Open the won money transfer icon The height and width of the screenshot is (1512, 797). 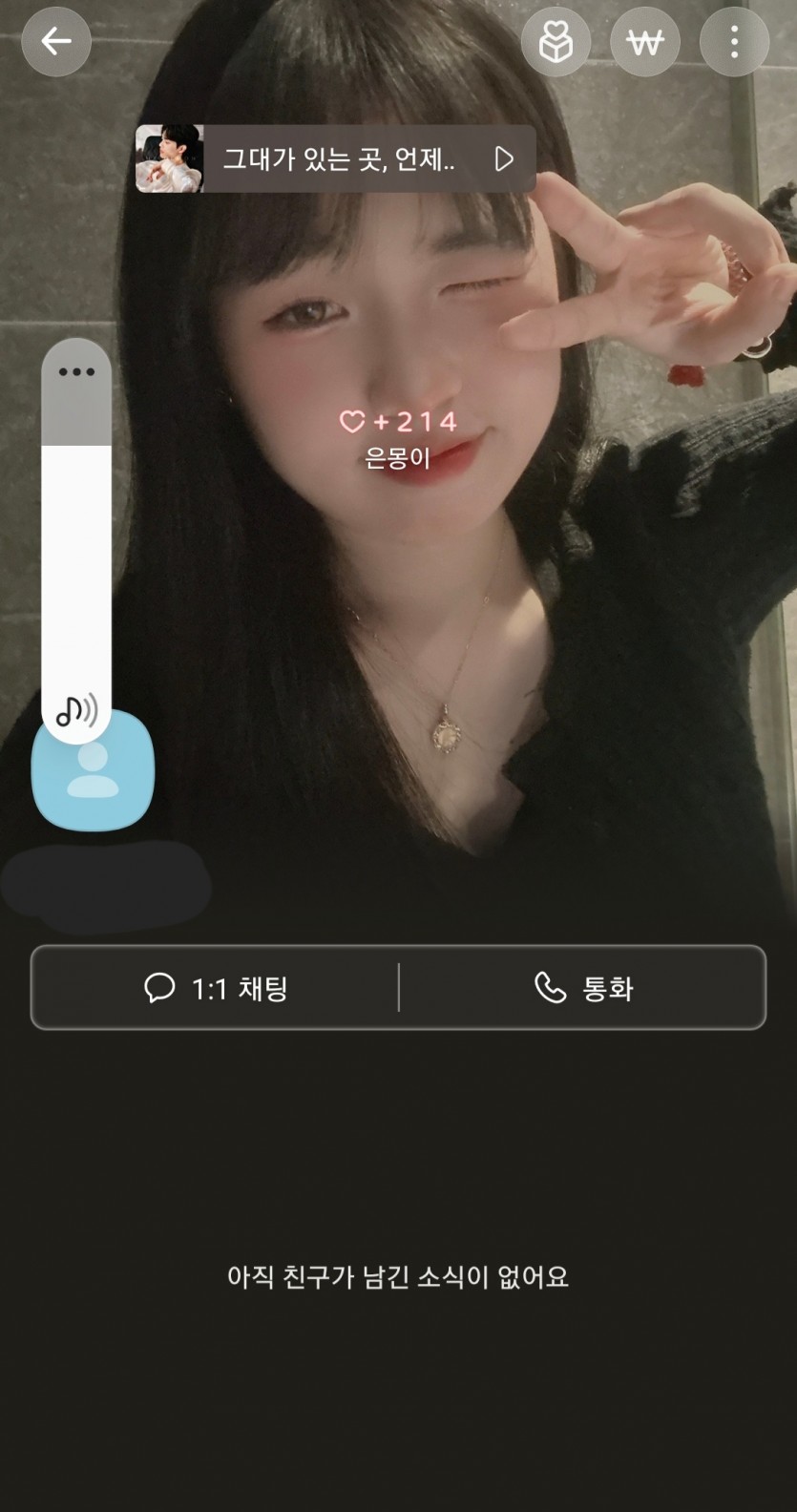coord(645,42)
